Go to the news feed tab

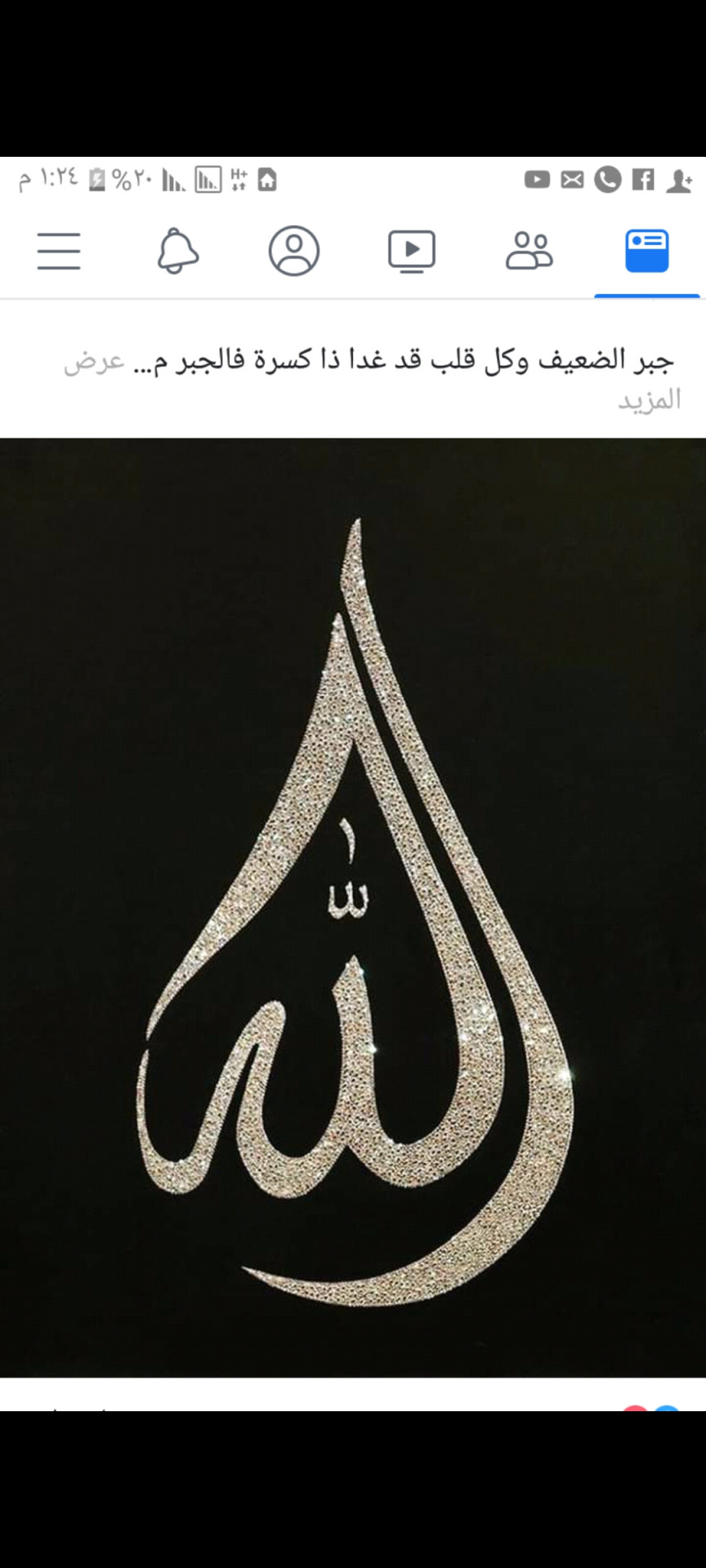(x=646, y=251)
